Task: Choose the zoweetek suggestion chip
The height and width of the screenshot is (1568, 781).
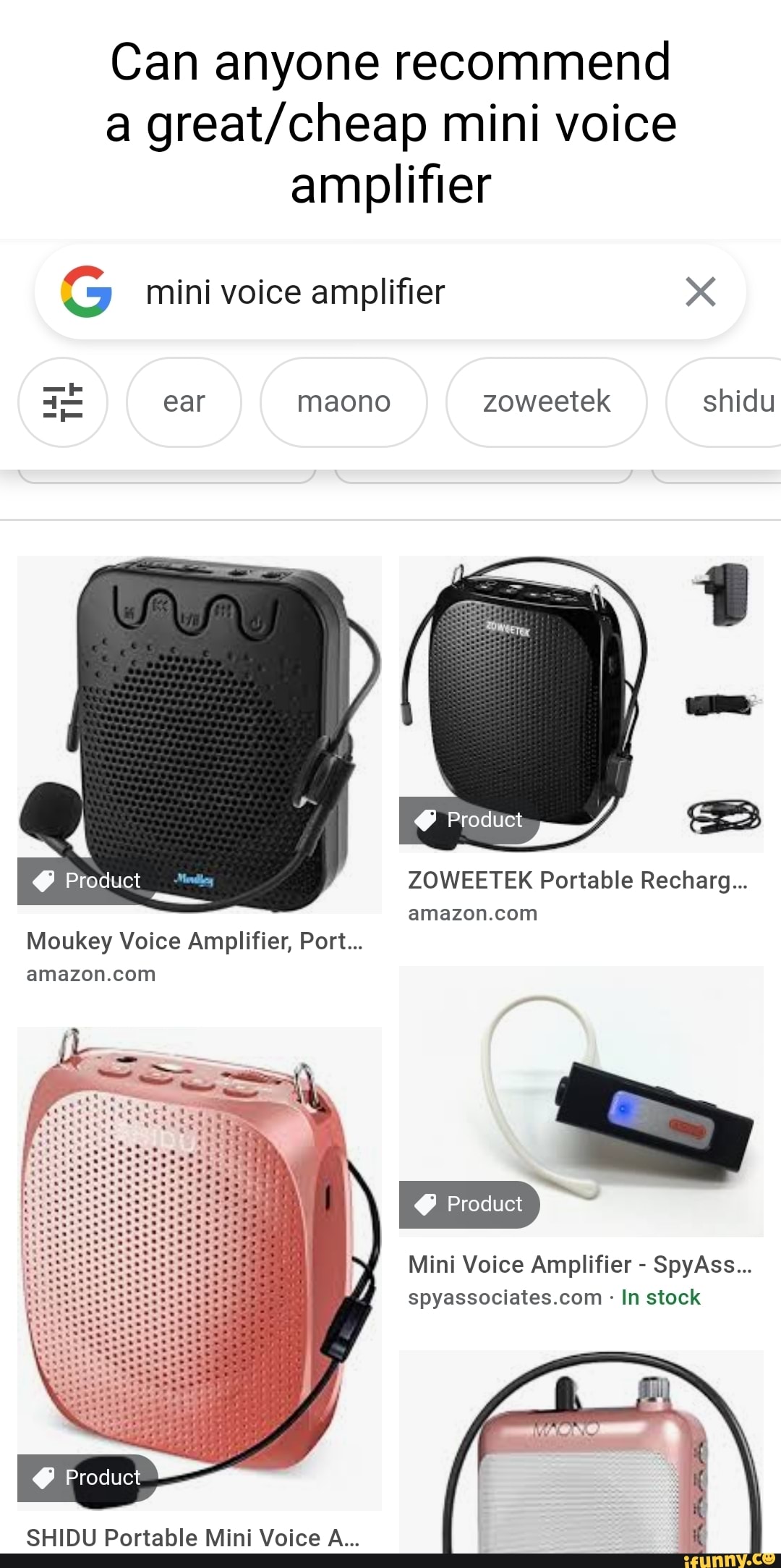Action: (546, 402)
